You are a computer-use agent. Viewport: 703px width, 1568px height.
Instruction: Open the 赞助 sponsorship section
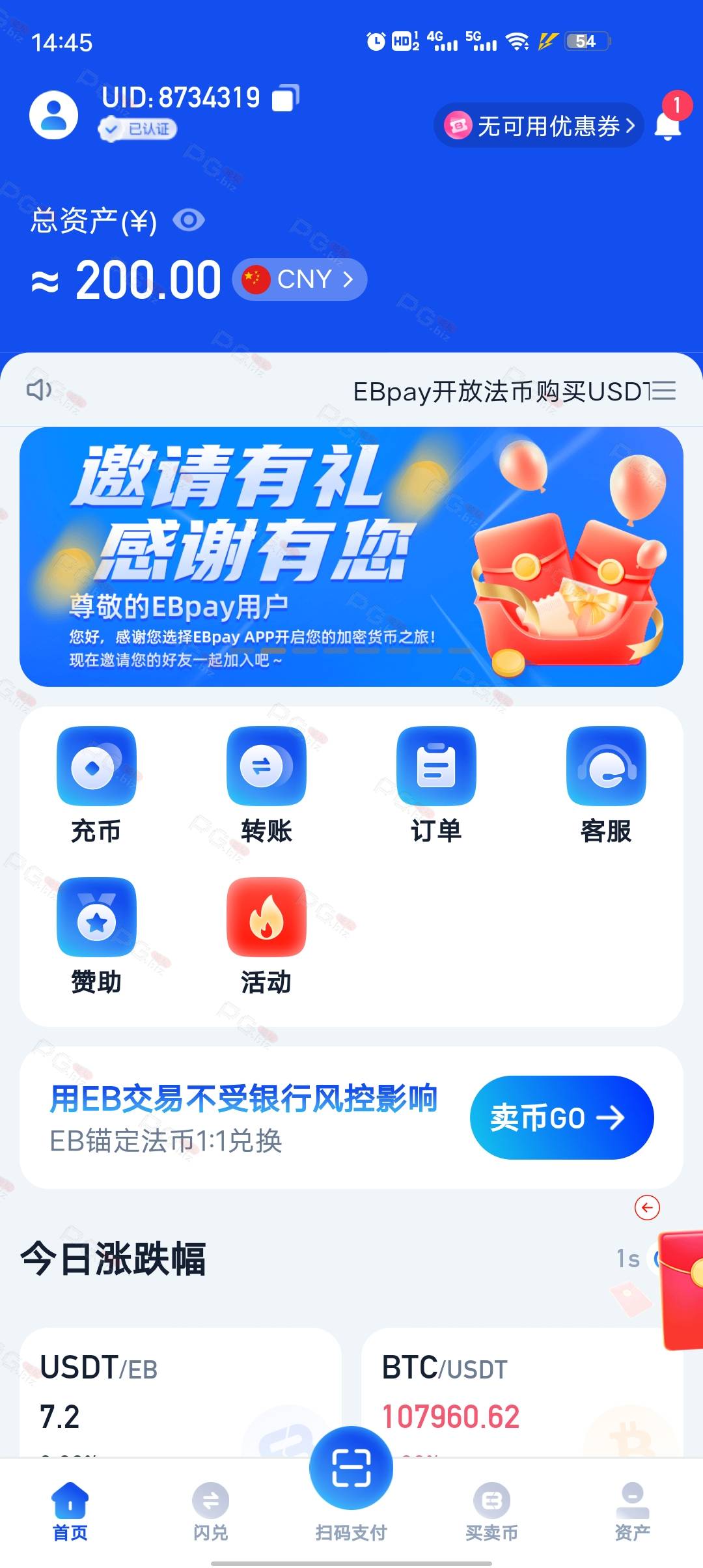[96, 937]
